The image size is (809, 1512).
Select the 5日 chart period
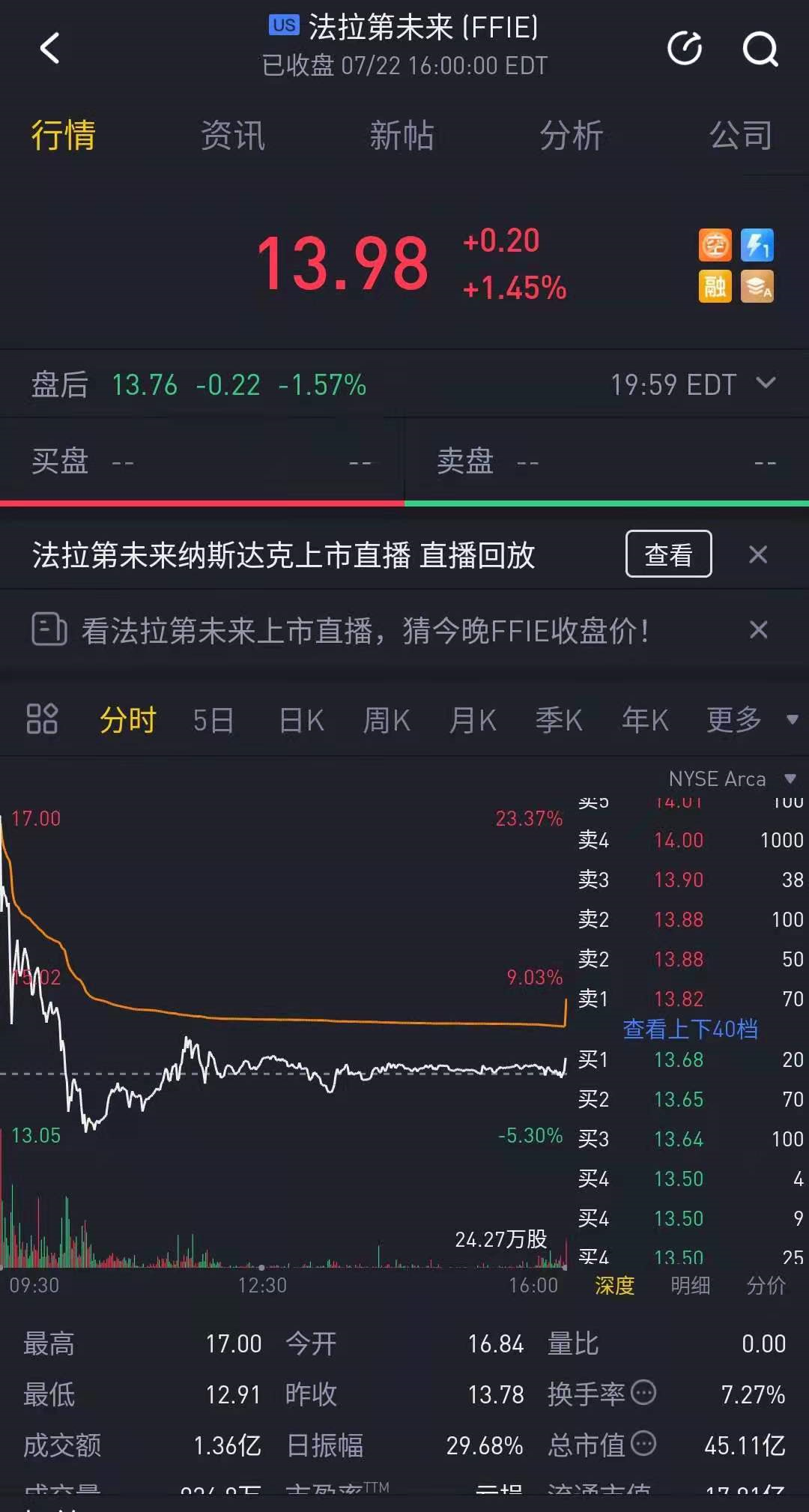click(213, 720)
